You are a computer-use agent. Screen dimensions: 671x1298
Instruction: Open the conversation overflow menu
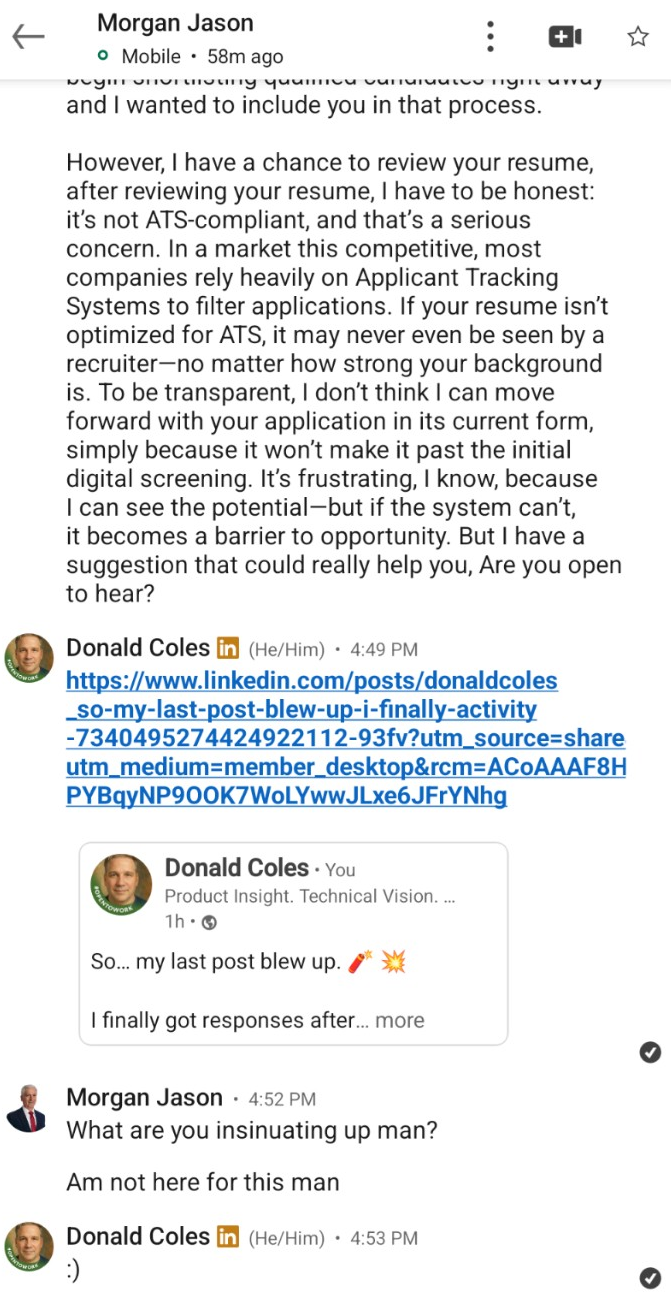[490, 37]
